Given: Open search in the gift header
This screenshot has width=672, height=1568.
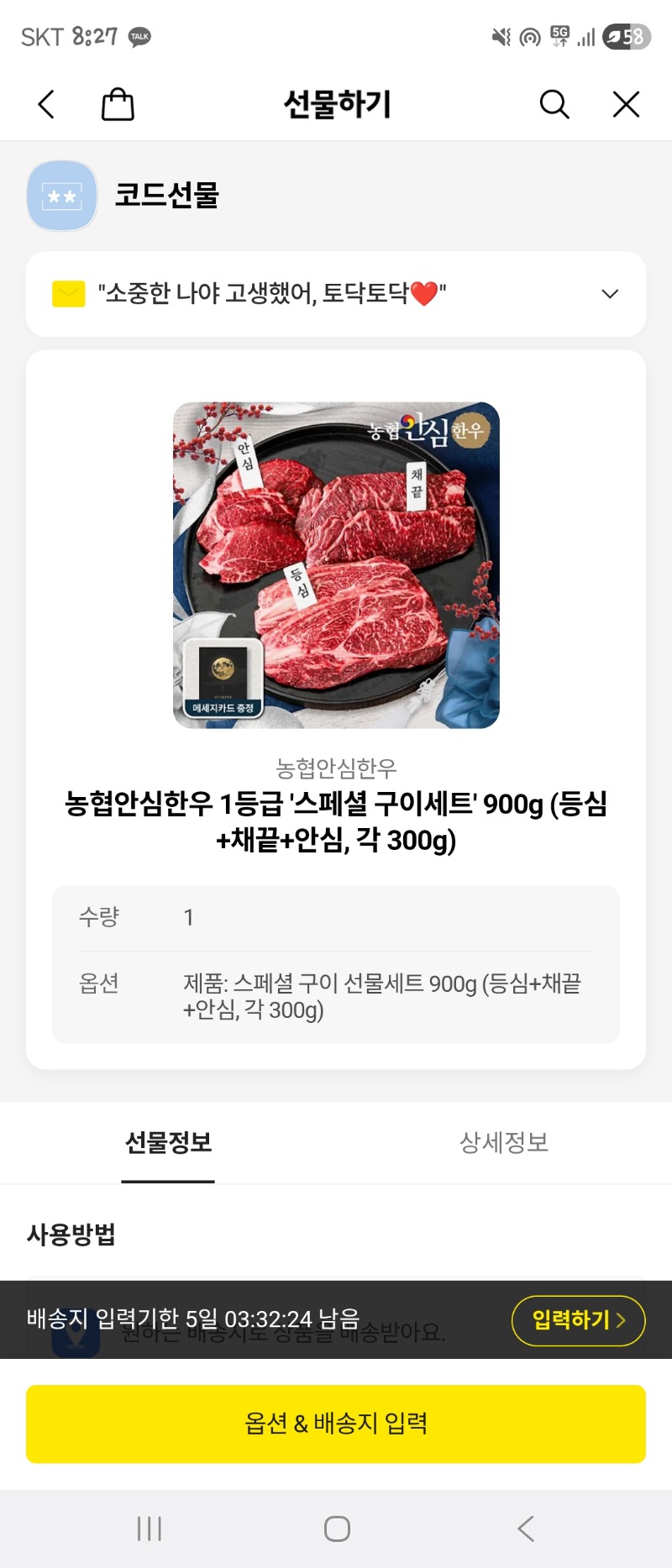Looking at the screenshot, I should pyautogui.click(x=554, y=105).
